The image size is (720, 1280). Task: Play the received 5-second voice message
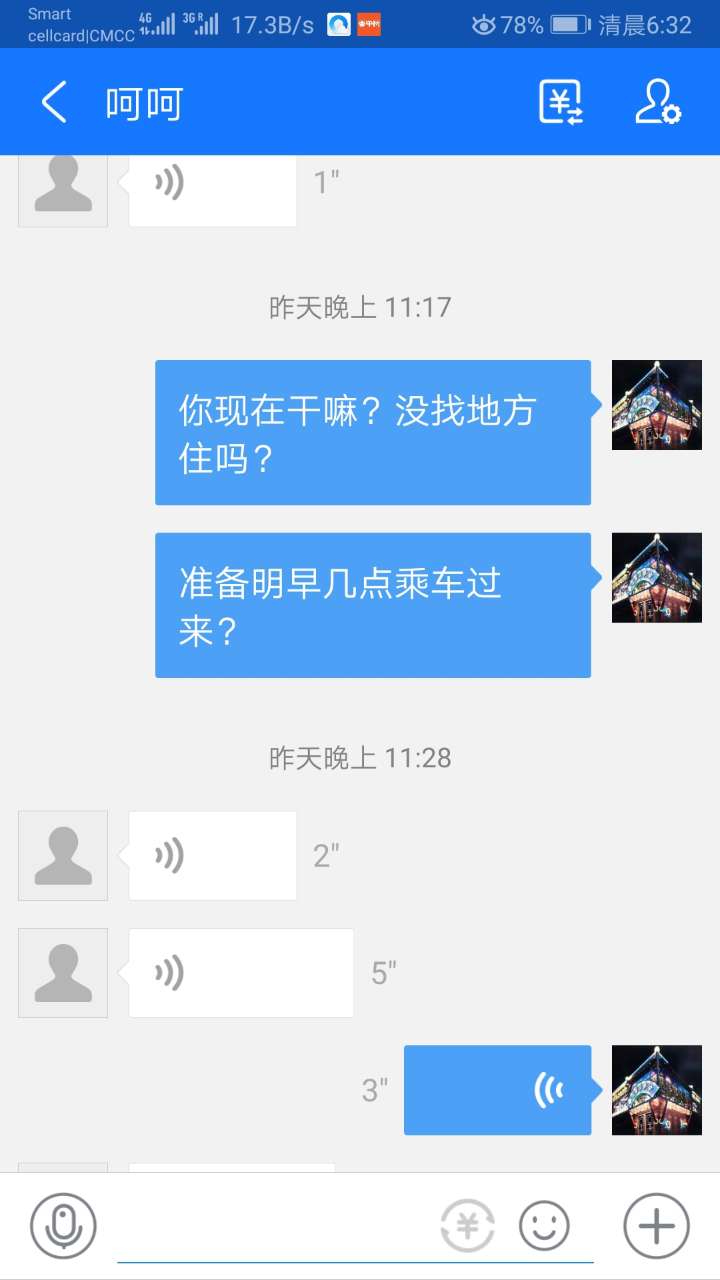pyautogui.click(x=240, y=973)
